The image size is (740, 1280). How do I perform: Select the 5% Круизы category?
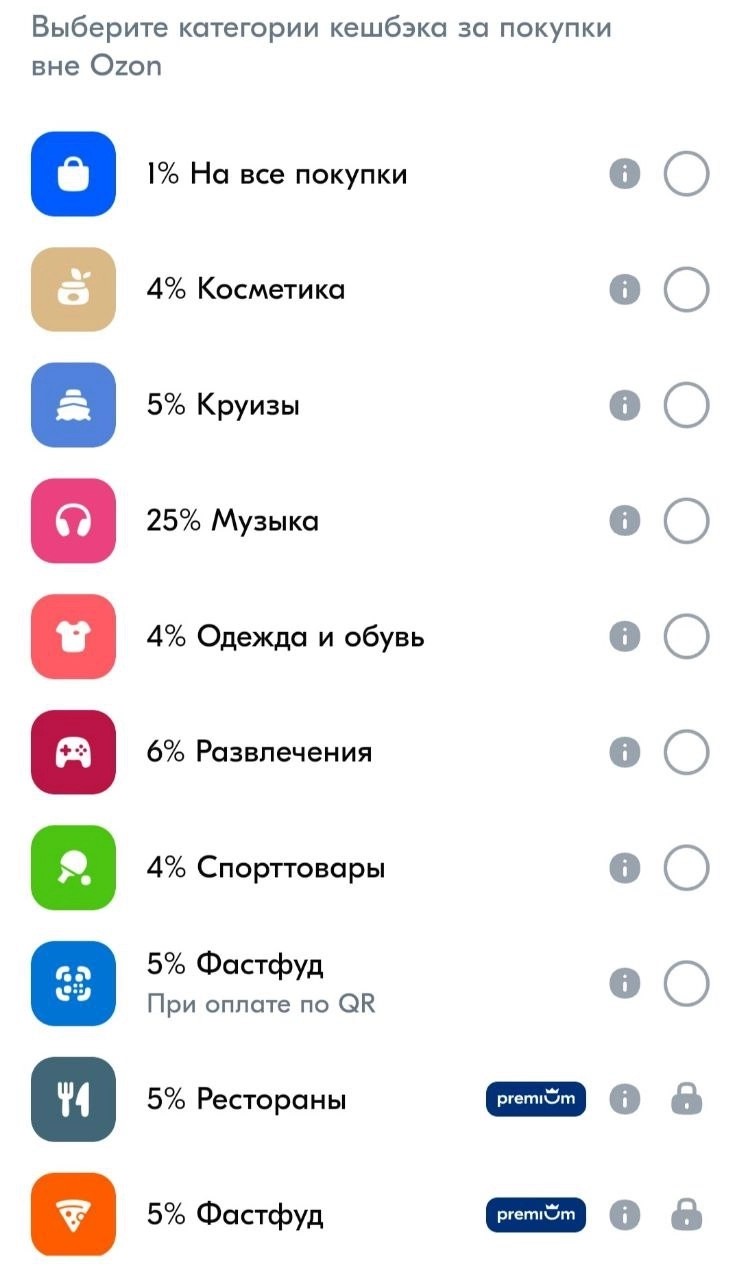[686, 405]
